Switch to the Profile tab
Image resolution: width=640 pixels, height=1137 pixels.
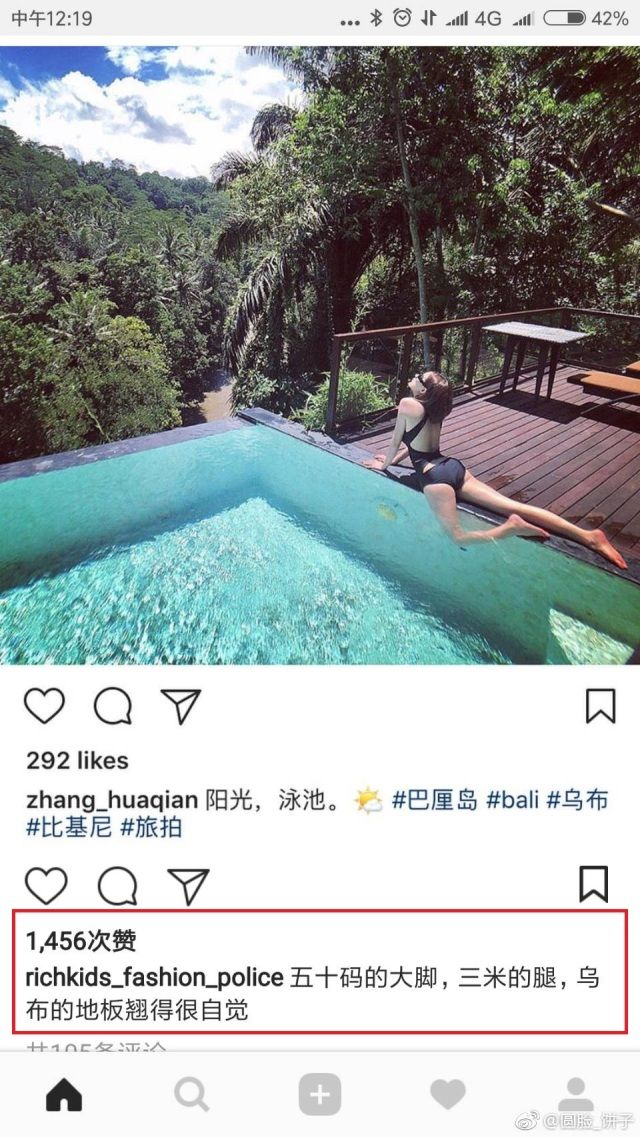coord(575,1096)
